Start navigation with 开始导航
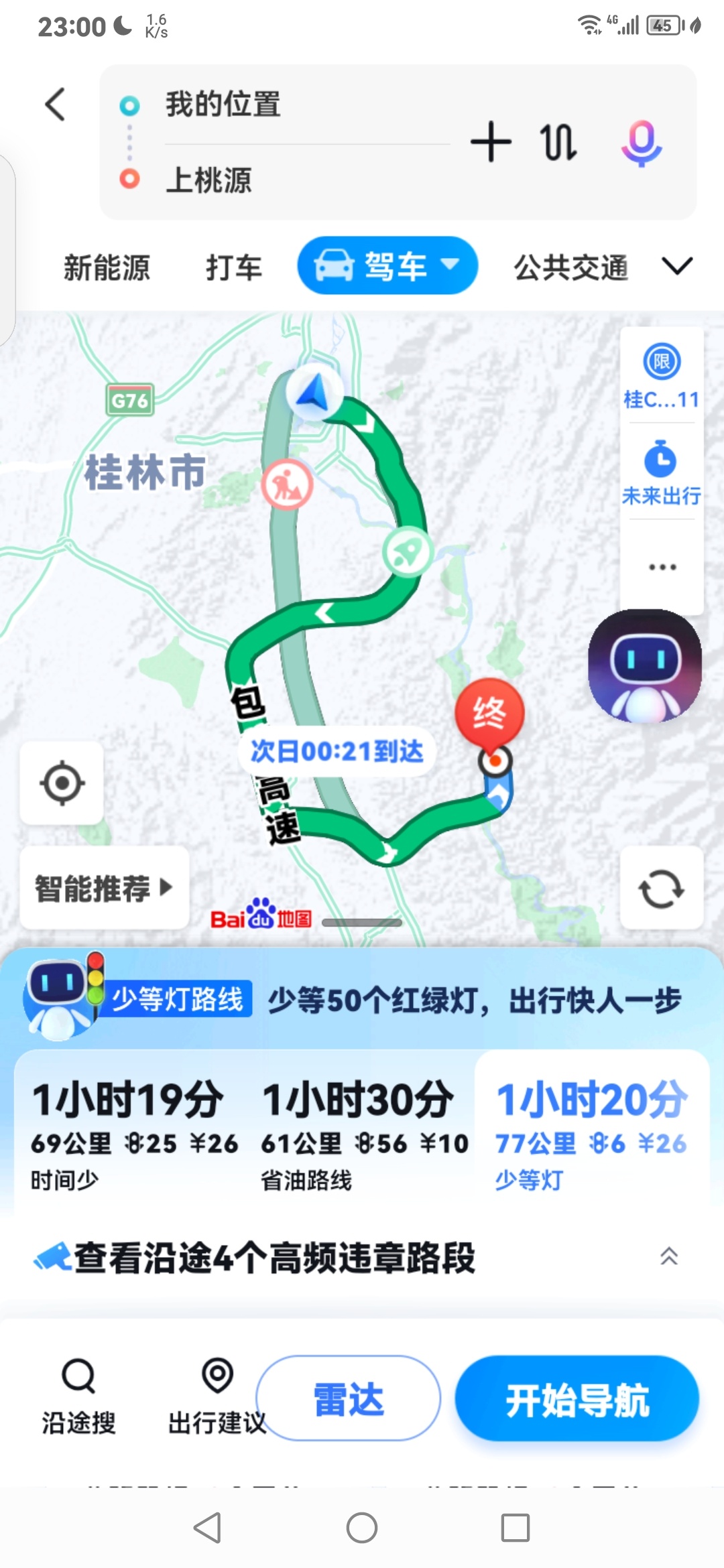The width and height of the screenshot is (724, 1568). pyautogui.click(x=577, y=1398)
